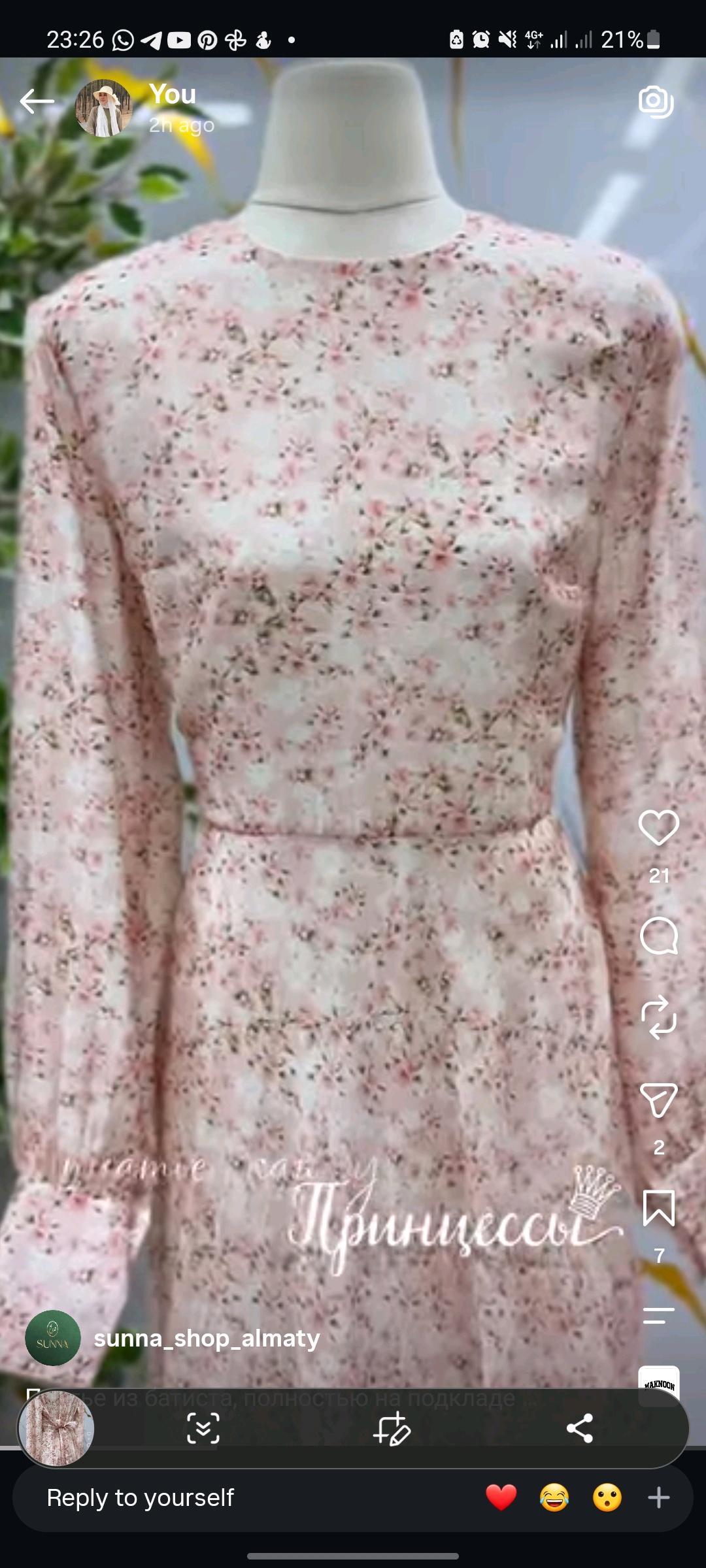Repost this reel
This screenshot has height=1568, width=706.
(x=658, y=1017)
